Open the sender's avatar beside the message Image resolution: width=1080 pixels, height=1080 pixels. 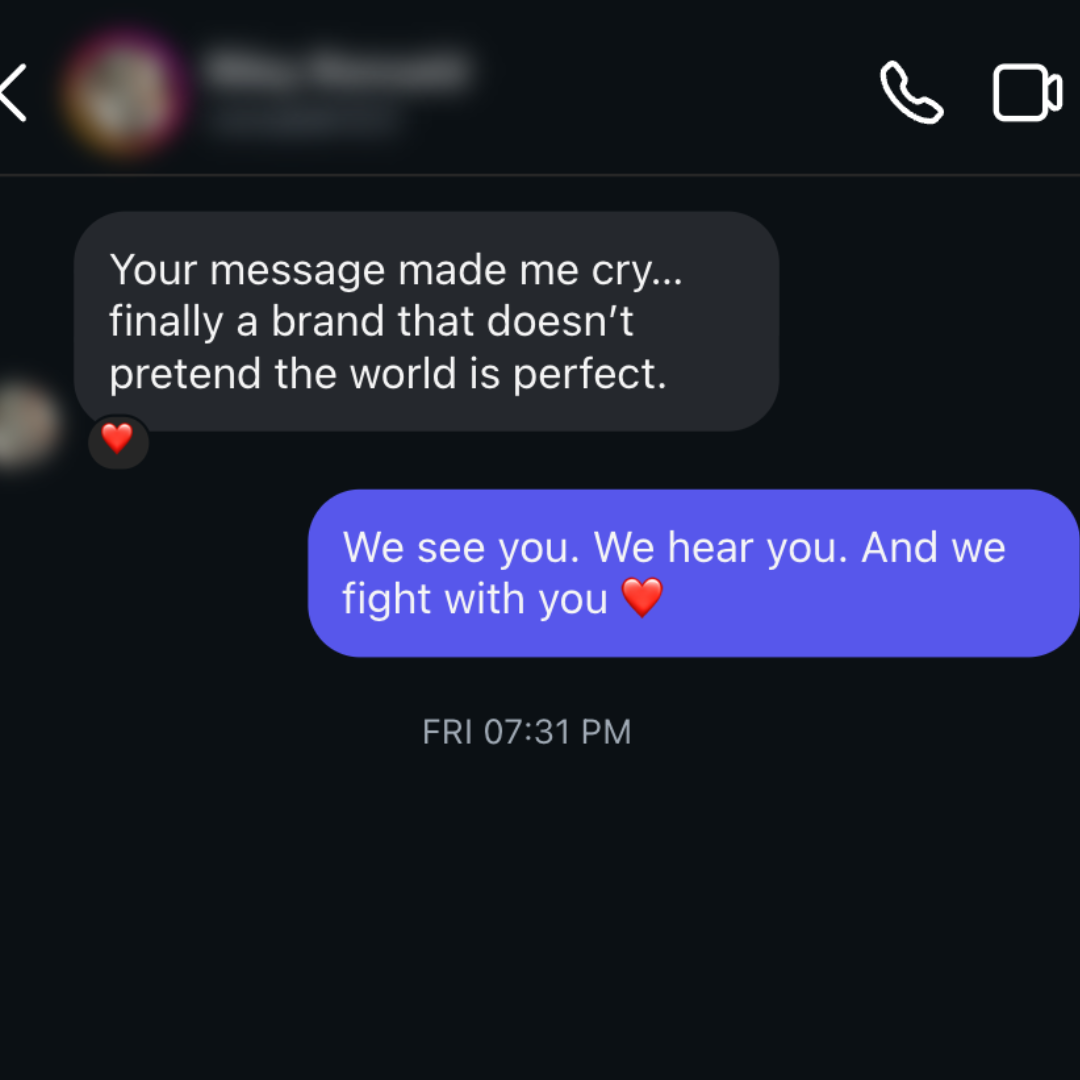[24, 425]
